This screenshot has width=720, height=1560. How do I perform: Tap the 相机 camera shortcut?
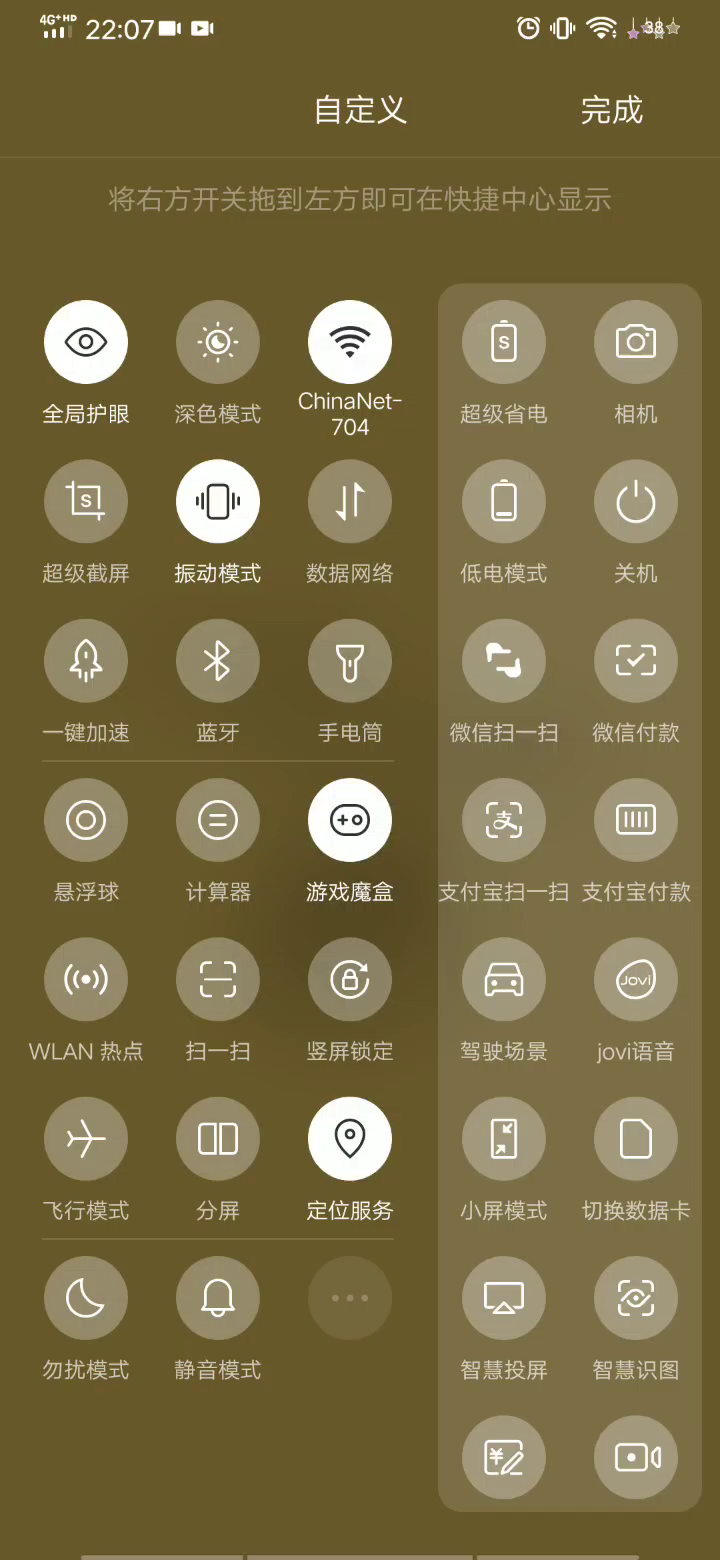636,343
